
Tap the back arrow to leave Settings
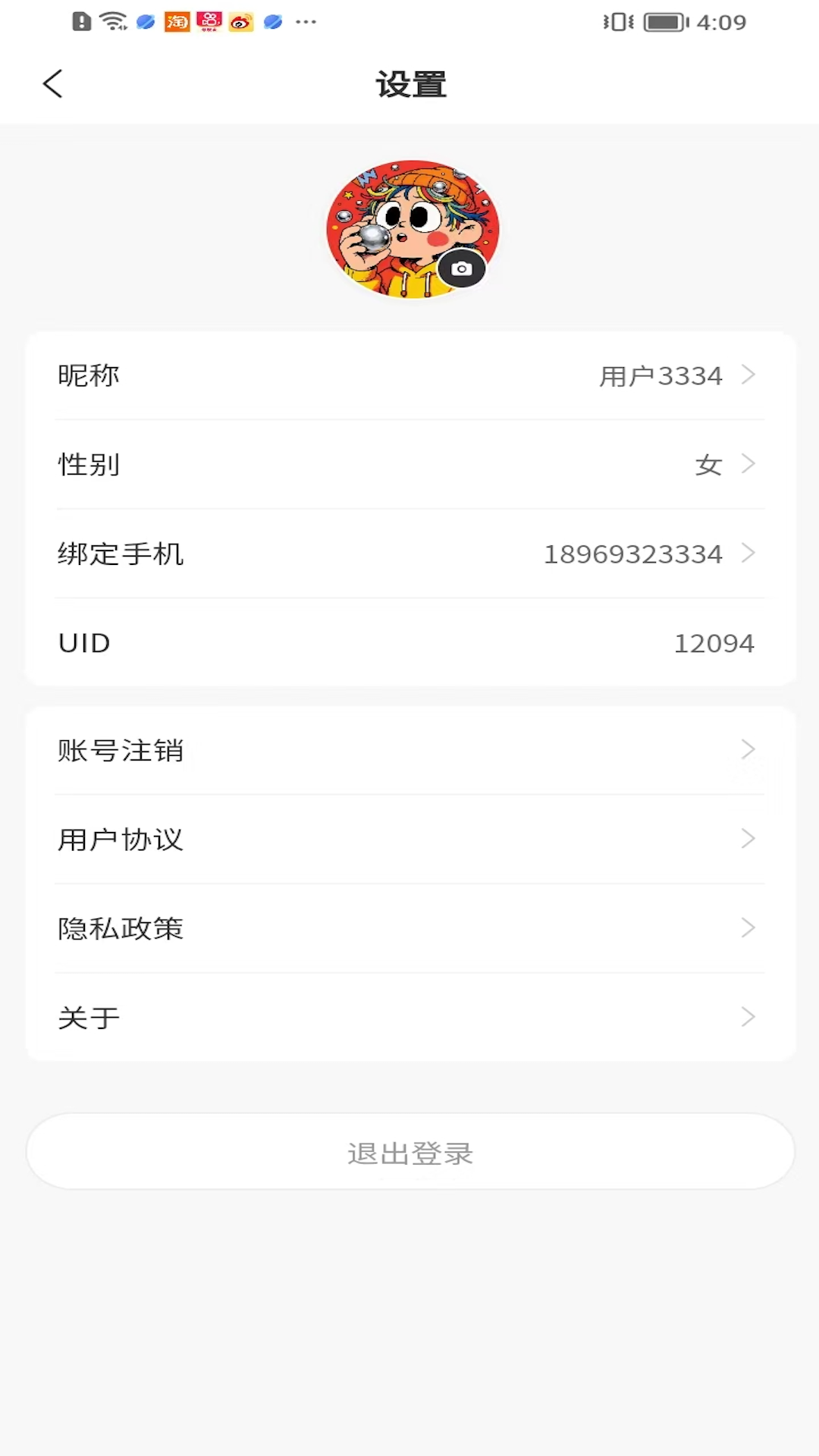tap(52, 84)
